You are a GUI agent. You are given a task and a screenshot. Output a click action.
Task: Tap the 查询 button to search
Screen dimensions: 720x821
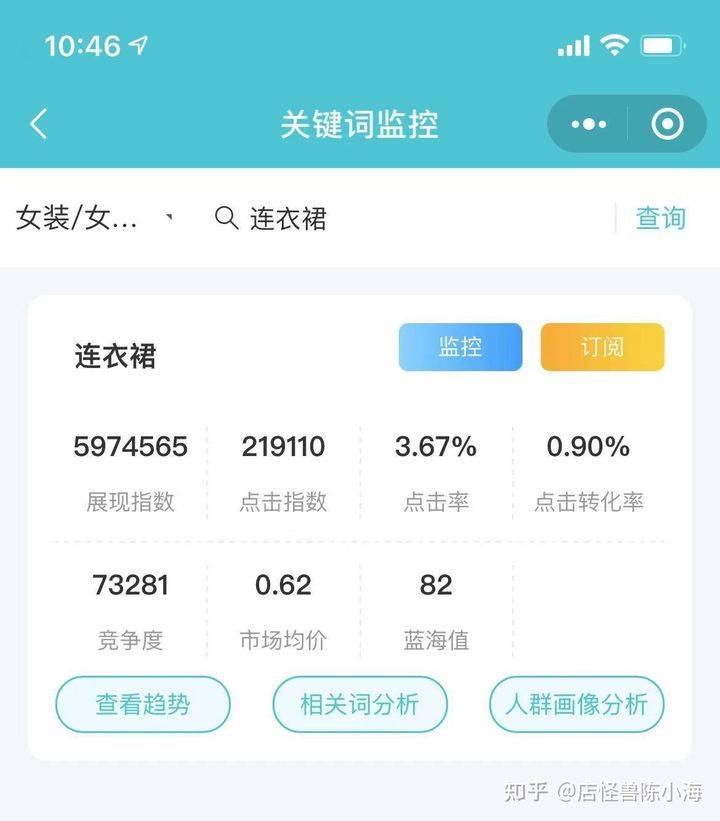661,218
